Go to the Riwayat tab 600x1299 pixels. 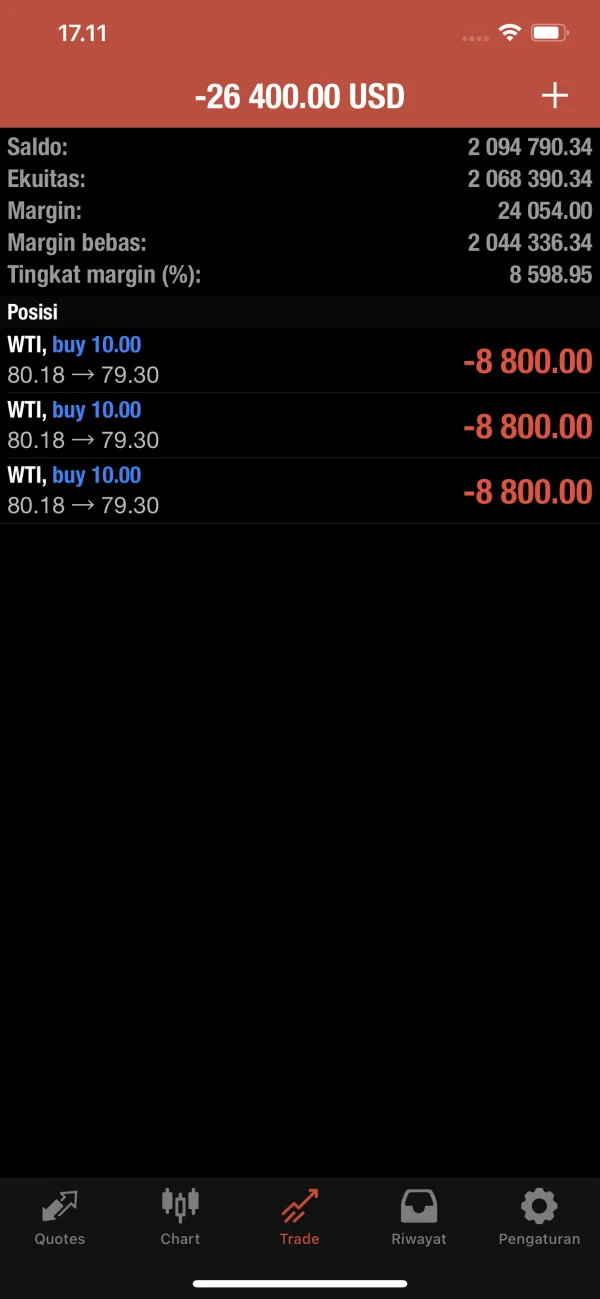(x=419, y=1217)
